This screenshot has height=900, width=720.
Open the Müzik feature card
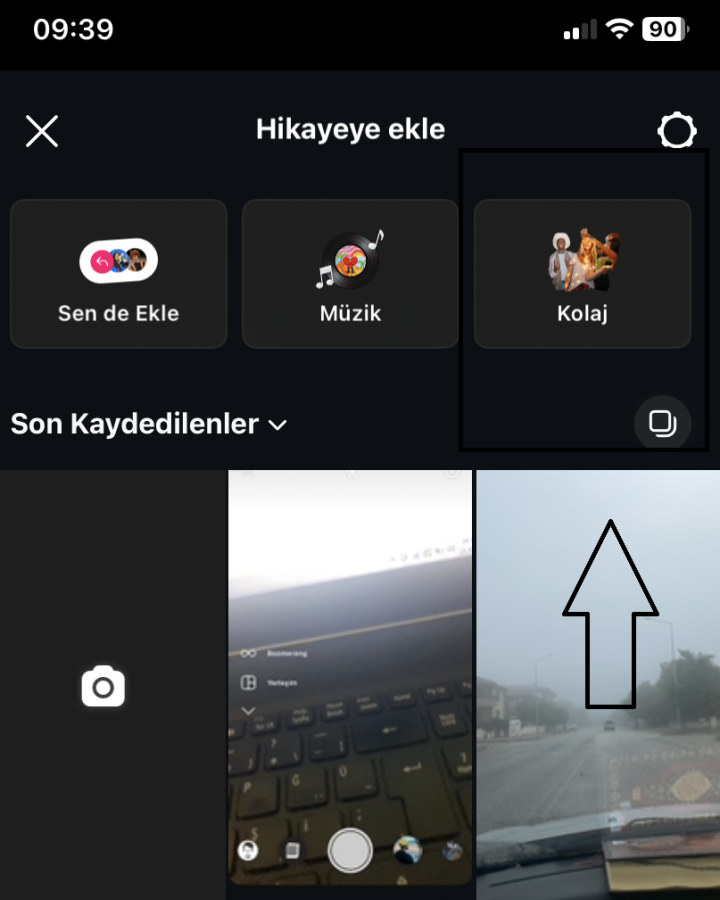coord(350,273)
